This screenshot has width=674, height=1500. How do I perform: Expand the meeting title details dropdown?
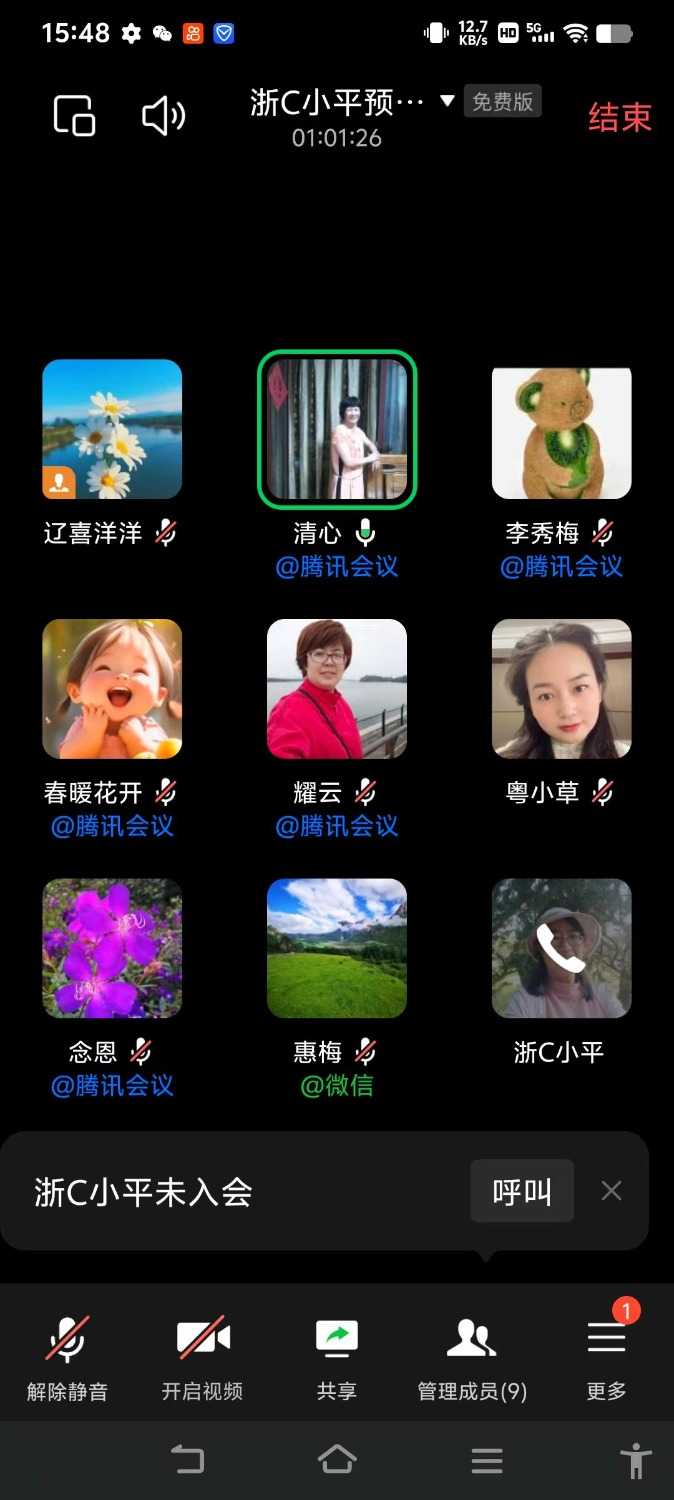coord(447,101)
